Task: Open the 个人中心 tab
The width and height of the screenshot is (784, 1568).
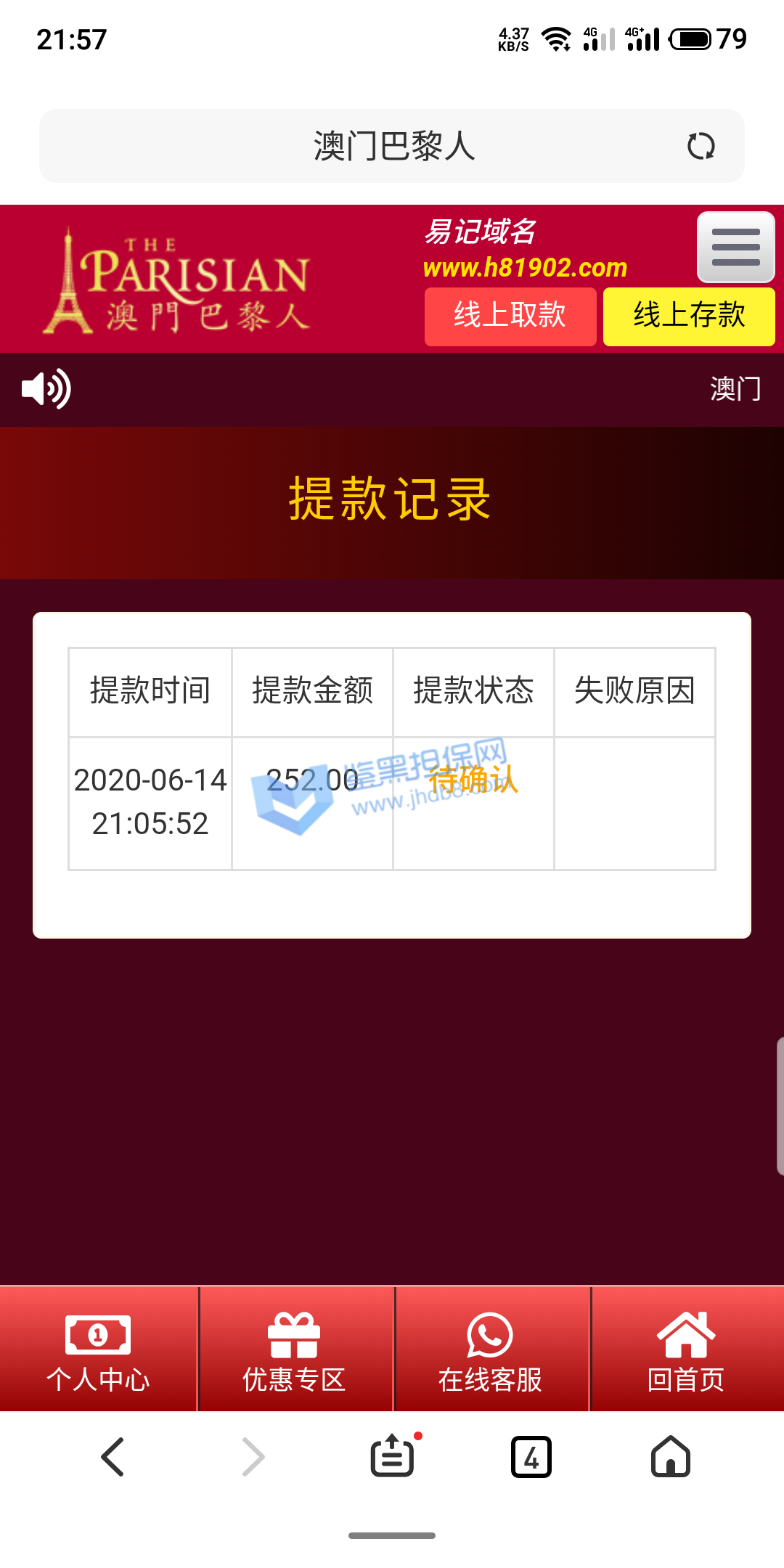Action: coord(98,1350)
